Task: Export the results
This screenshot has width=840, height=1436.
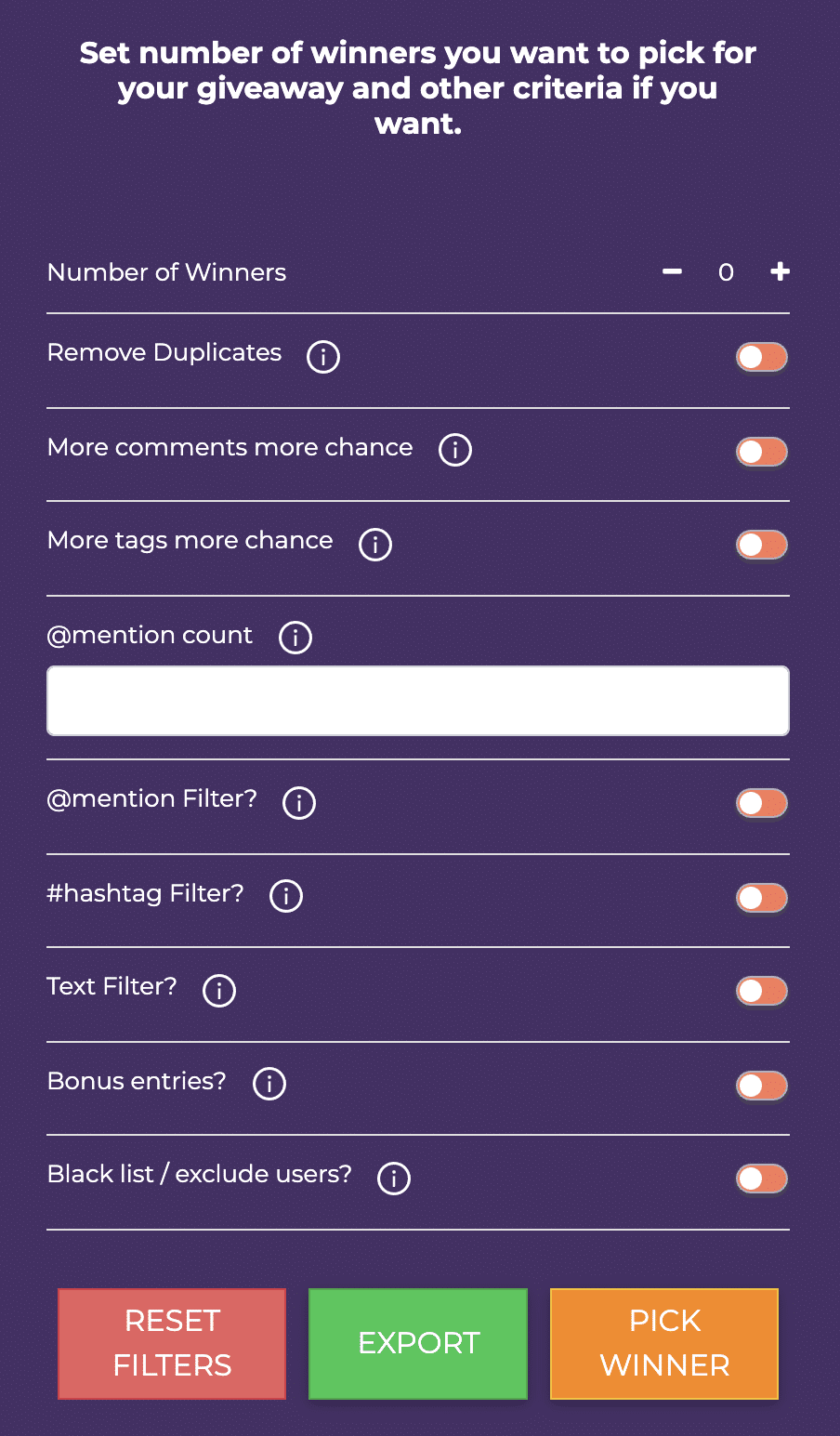Action: click(x=418, y=1344)
